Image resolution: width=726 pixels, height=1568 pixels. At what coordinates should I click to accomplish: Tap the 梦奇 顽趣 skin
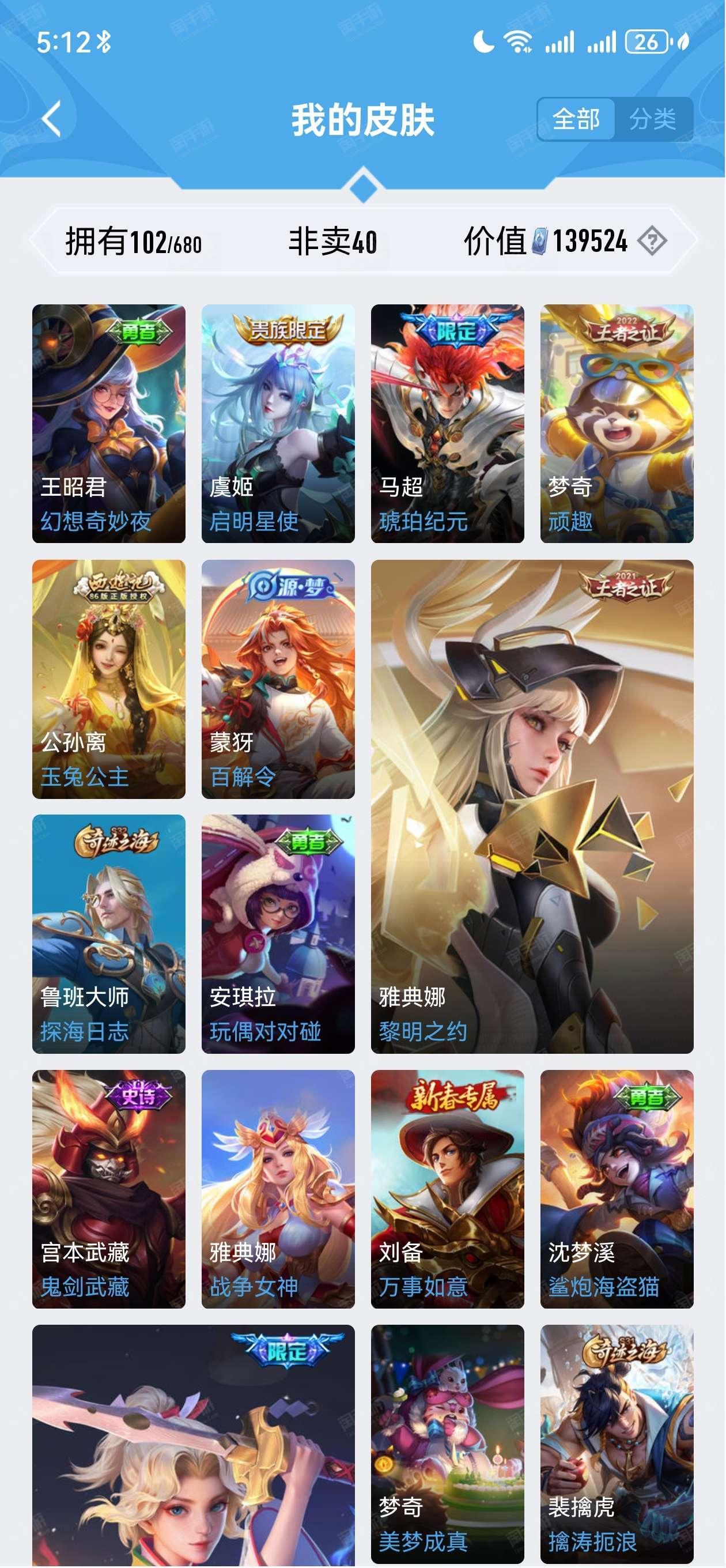pos(617,424)
